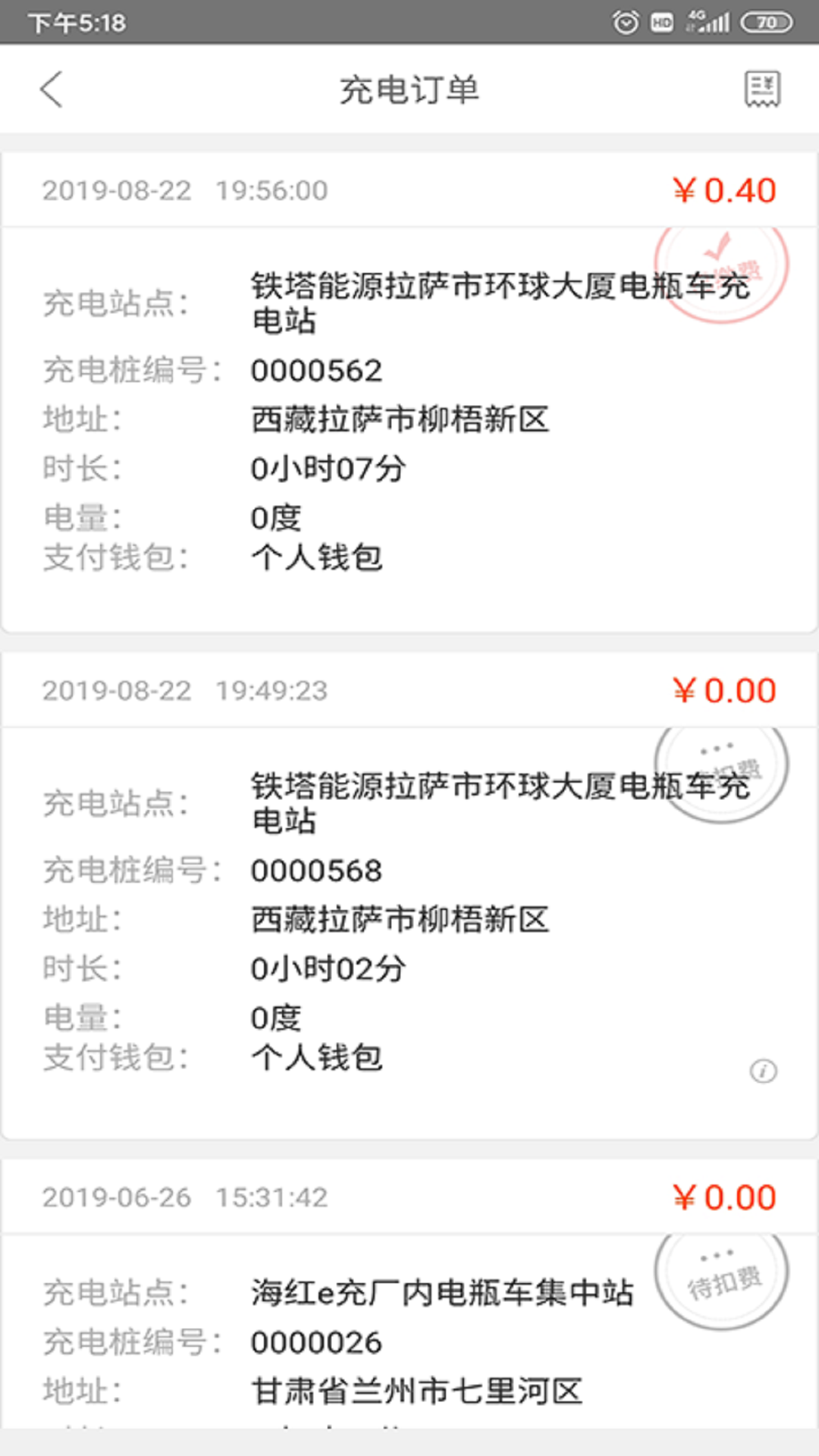The image size is (819, 1456).
Task: Open the order for pile 0000568
Action: 409,895
